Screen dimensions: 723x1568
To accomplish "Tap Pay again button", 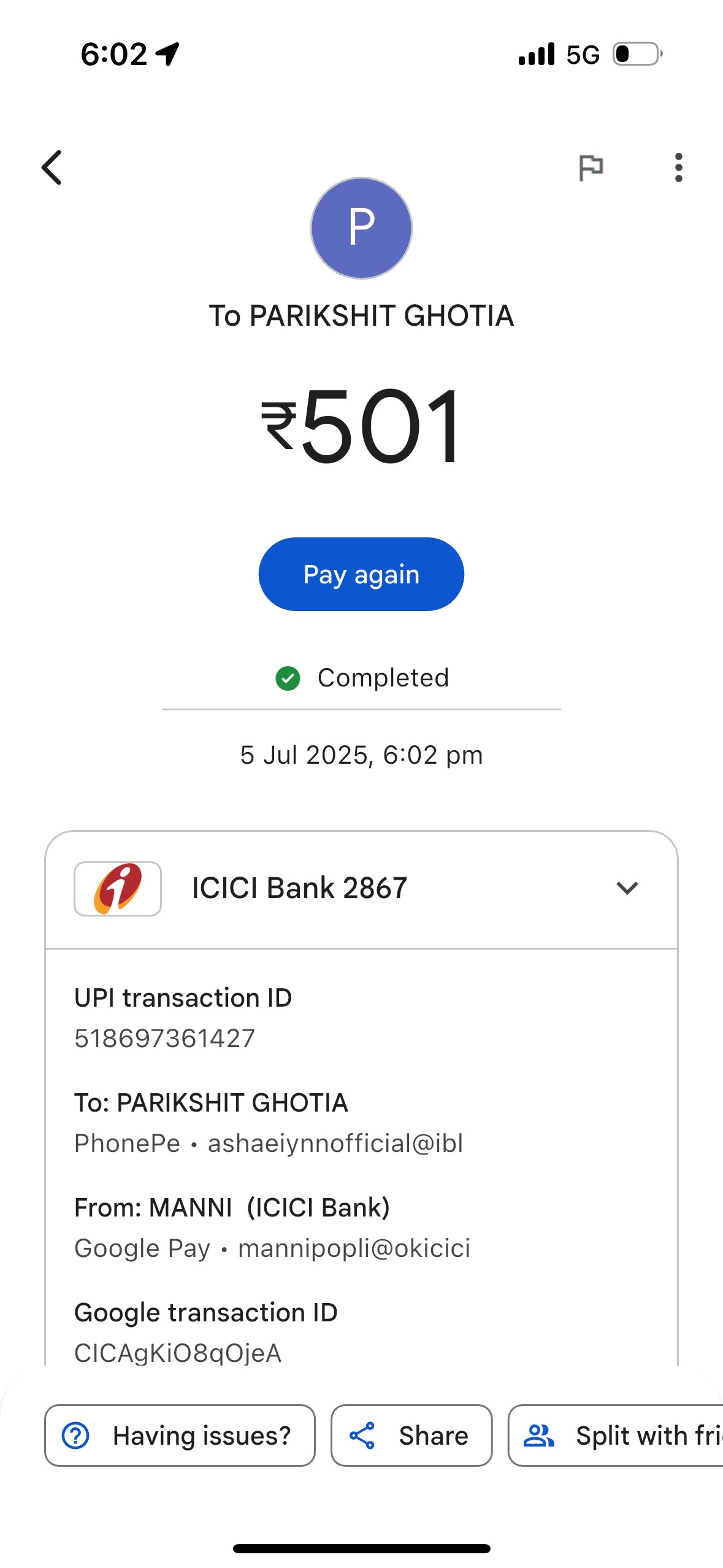I will point(361,574).
